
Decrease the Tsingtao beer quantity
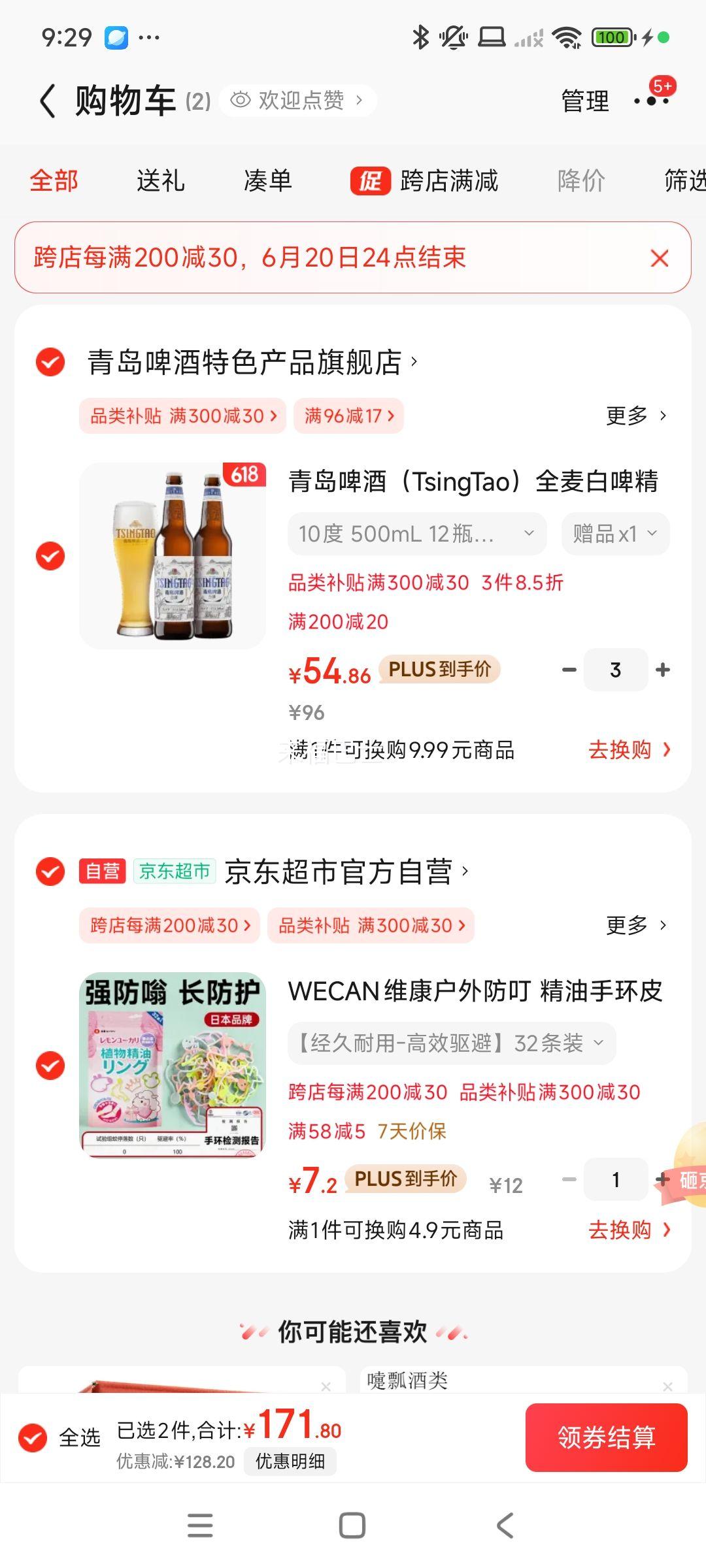pyautogui.click(x=569, y=670)
